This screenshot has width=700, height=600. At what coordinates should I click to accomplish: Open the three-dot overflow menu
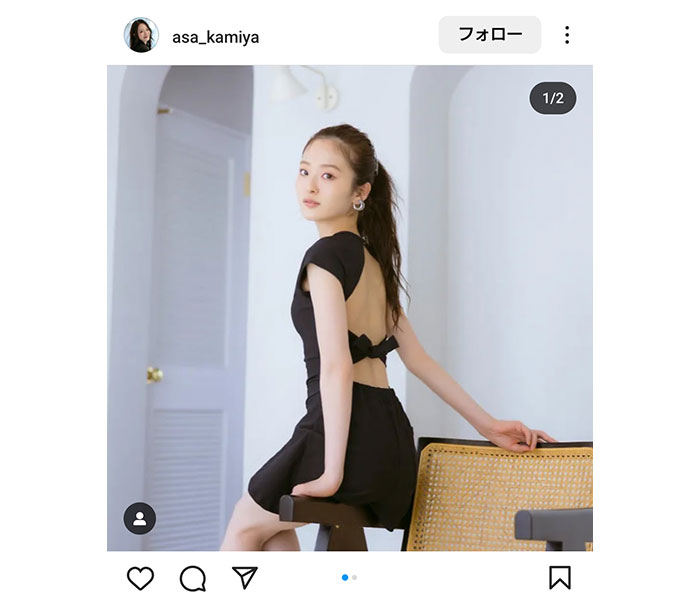tap(567, 35)
